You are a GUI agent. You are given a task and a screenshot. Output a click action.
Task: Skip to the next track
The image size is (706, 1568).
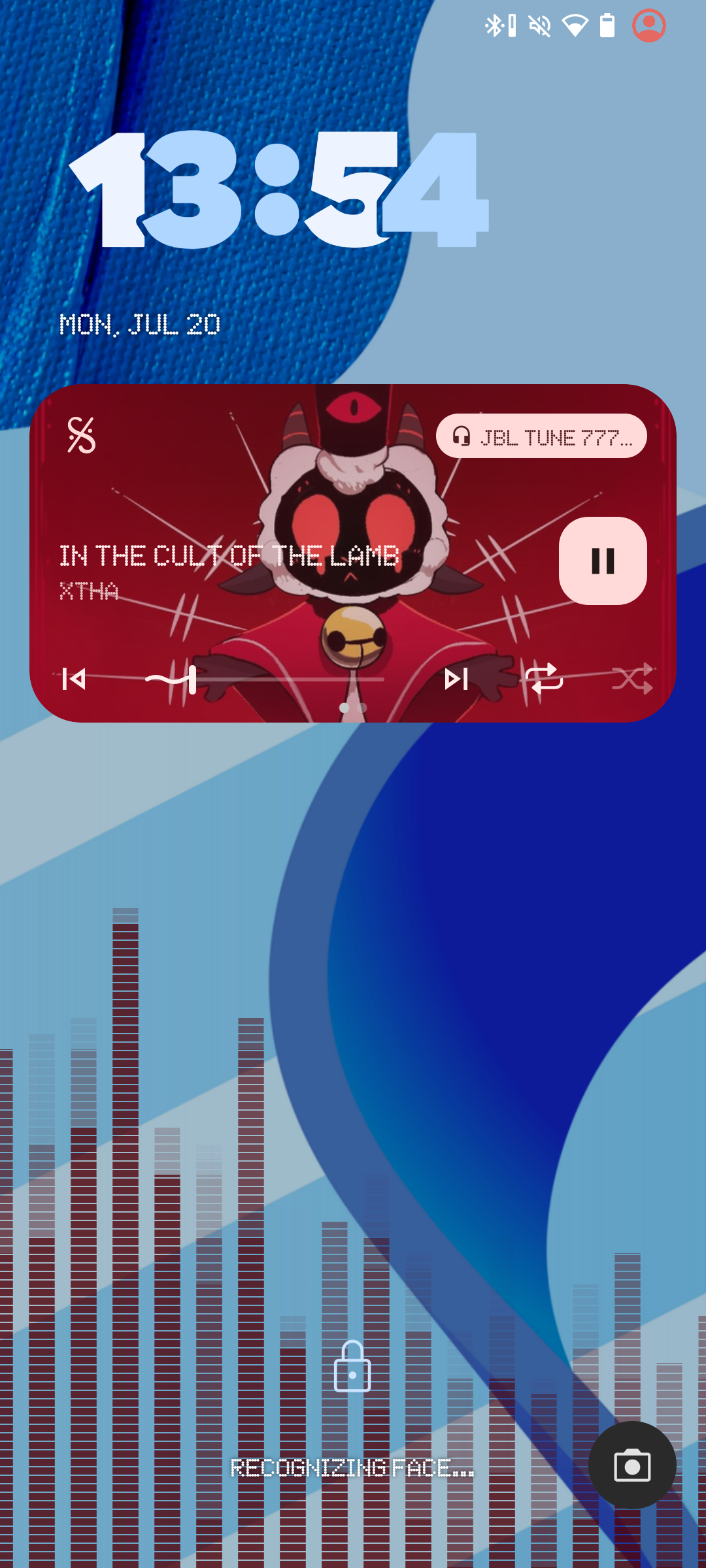[456, 679]
